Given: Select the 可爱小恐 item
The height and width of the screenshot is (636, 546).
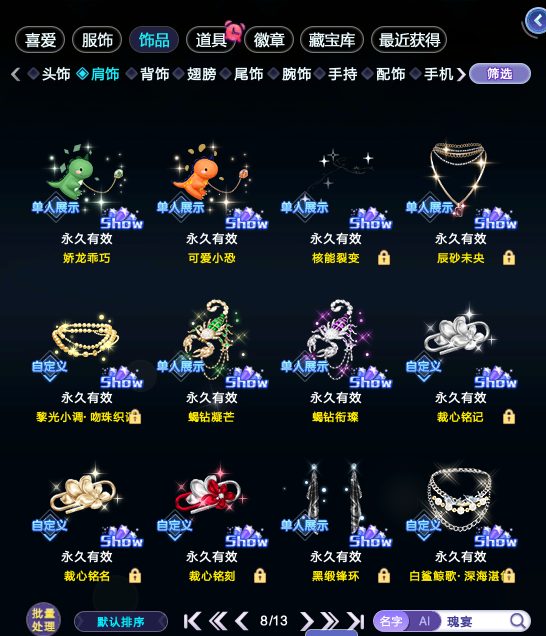Looking at the screenshot, I should pos(211,203).
